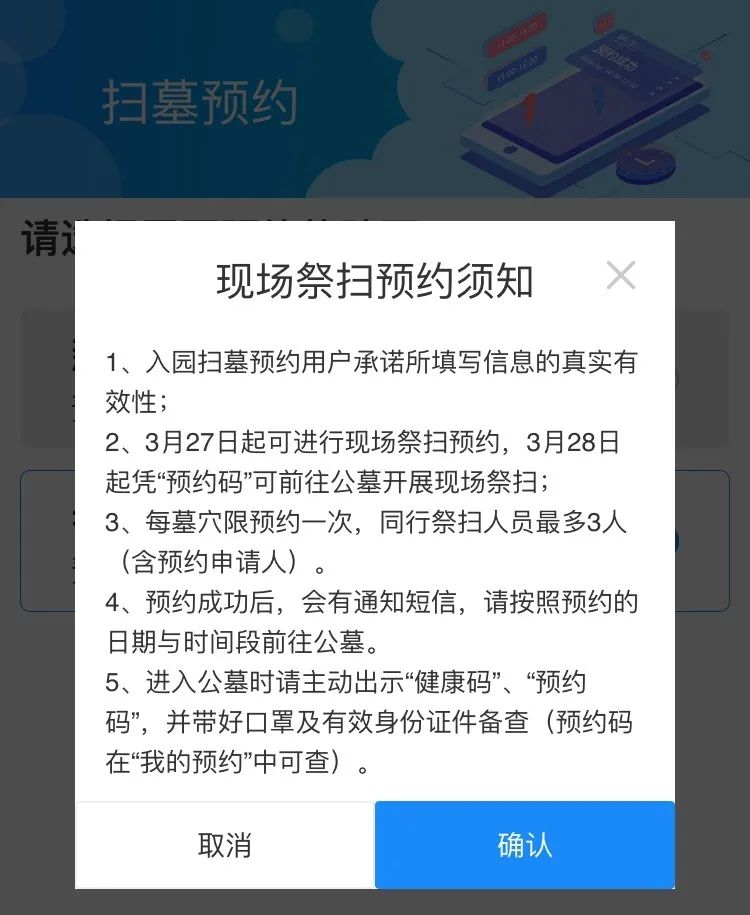Close the 现场祭扫预约须知 dialog
The width and height of the screenshot is (750, 915).
point(621,275)
